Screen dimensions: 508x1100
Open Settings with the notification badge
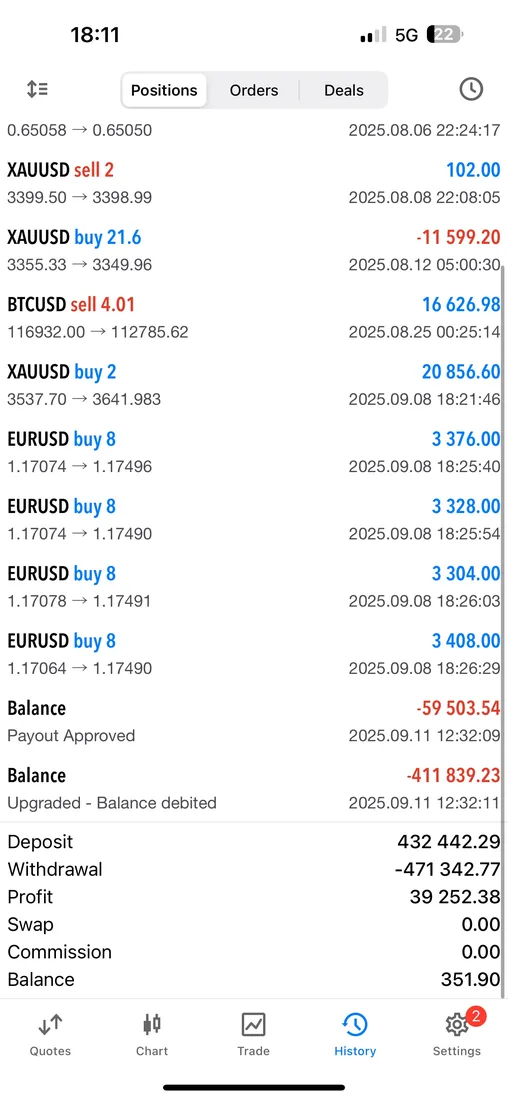(457, 1035)
